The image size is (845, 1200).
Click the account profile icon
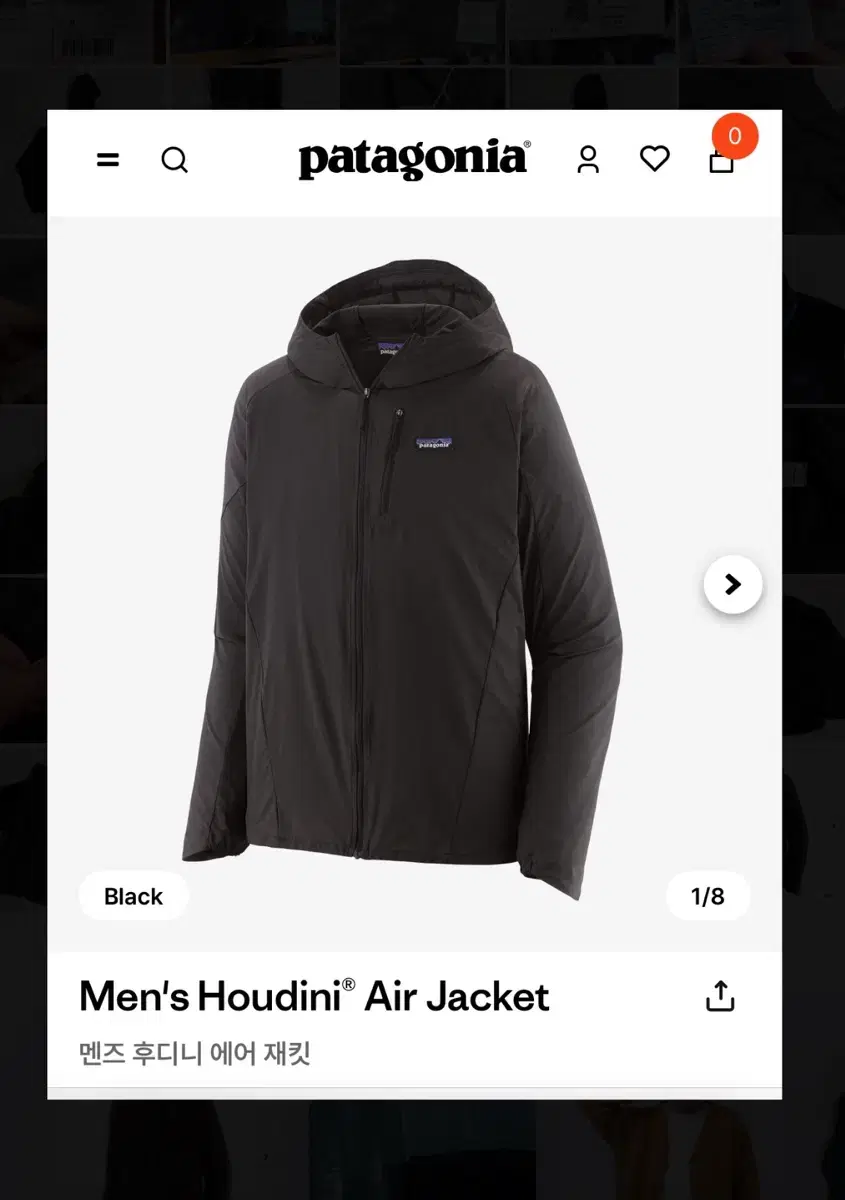(x=588, y=159)
